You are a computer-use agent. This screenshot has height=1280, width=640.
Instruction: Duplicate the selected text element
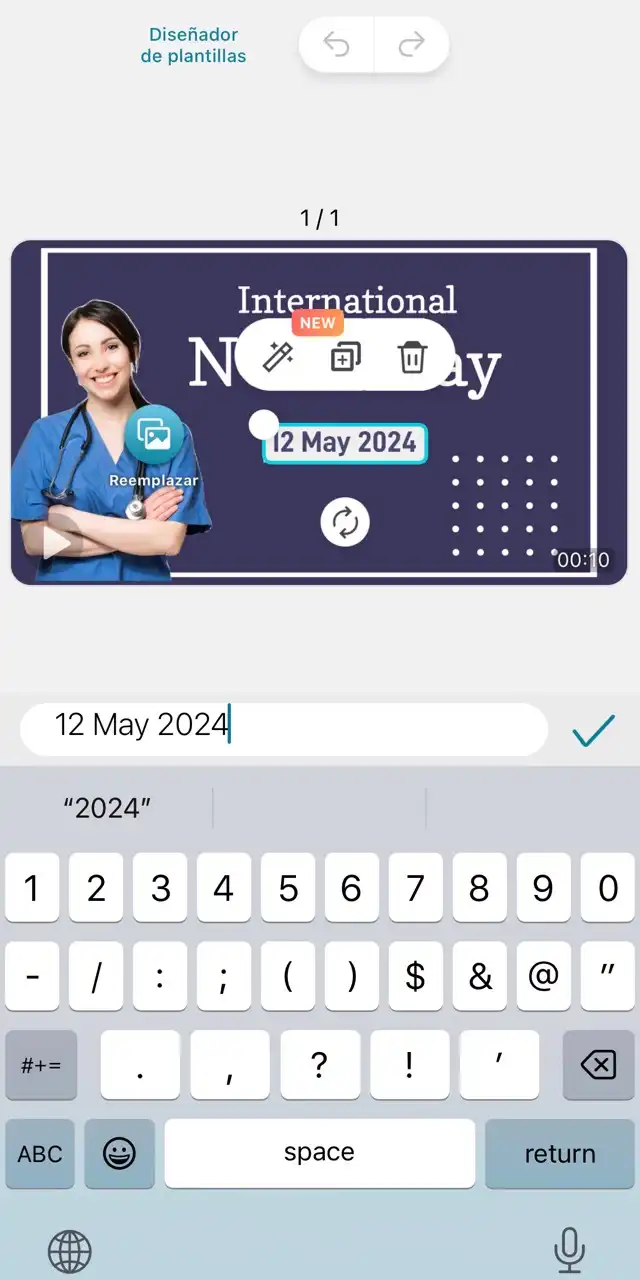coord(345,356)
